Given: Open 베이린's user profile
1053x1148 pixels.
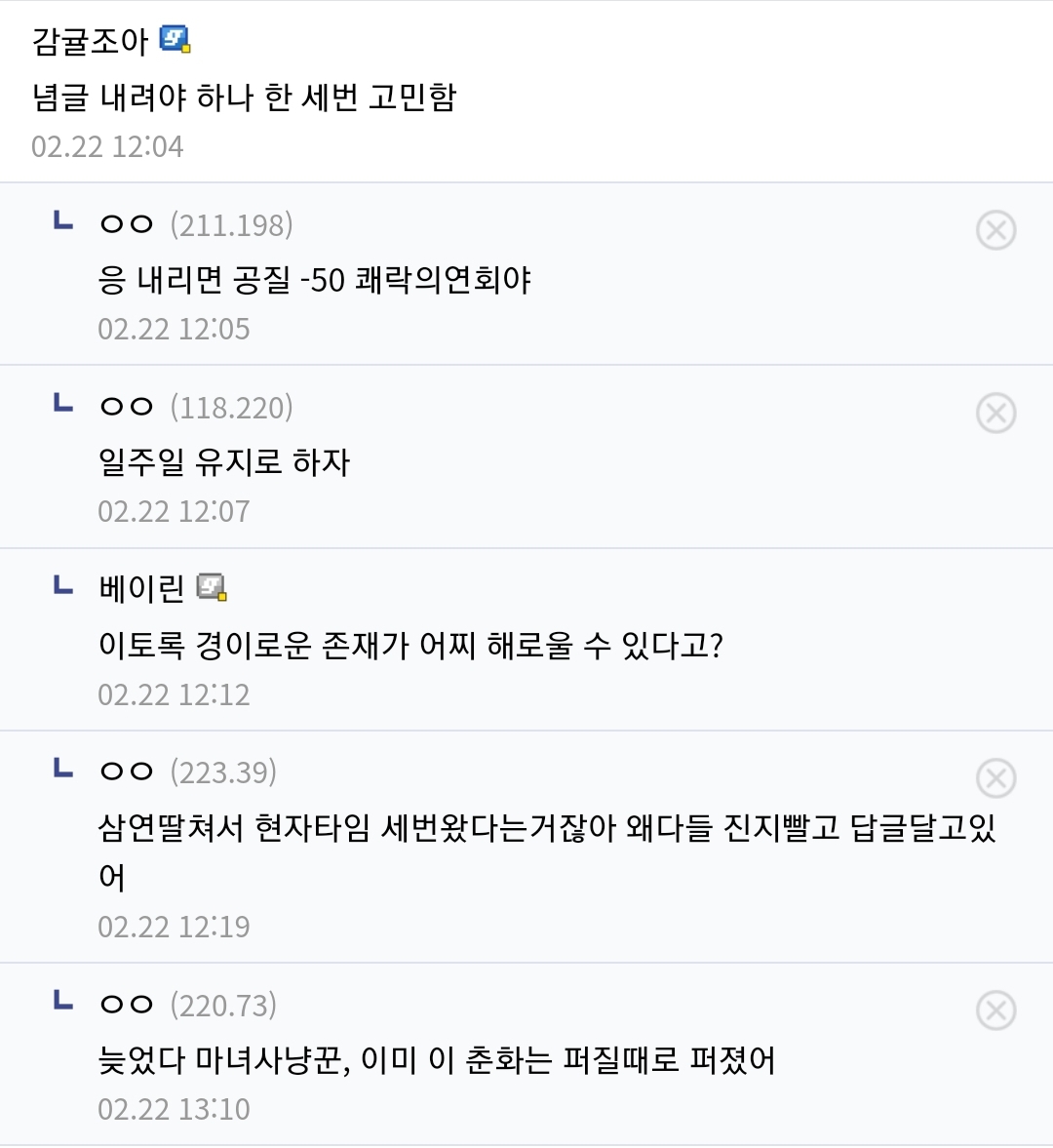Looking at the screenshot, I should [141, 588].
